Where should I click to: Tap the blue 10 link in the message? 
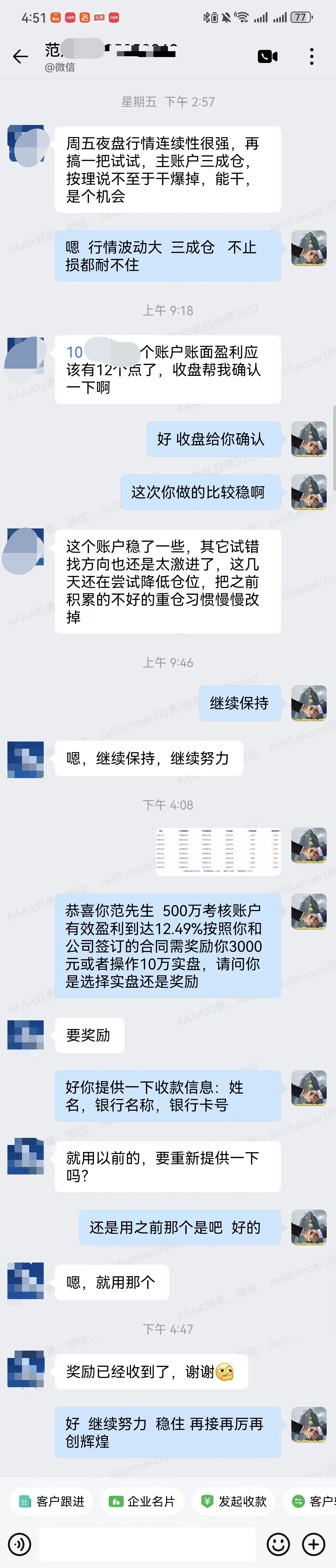pos(74,352)
